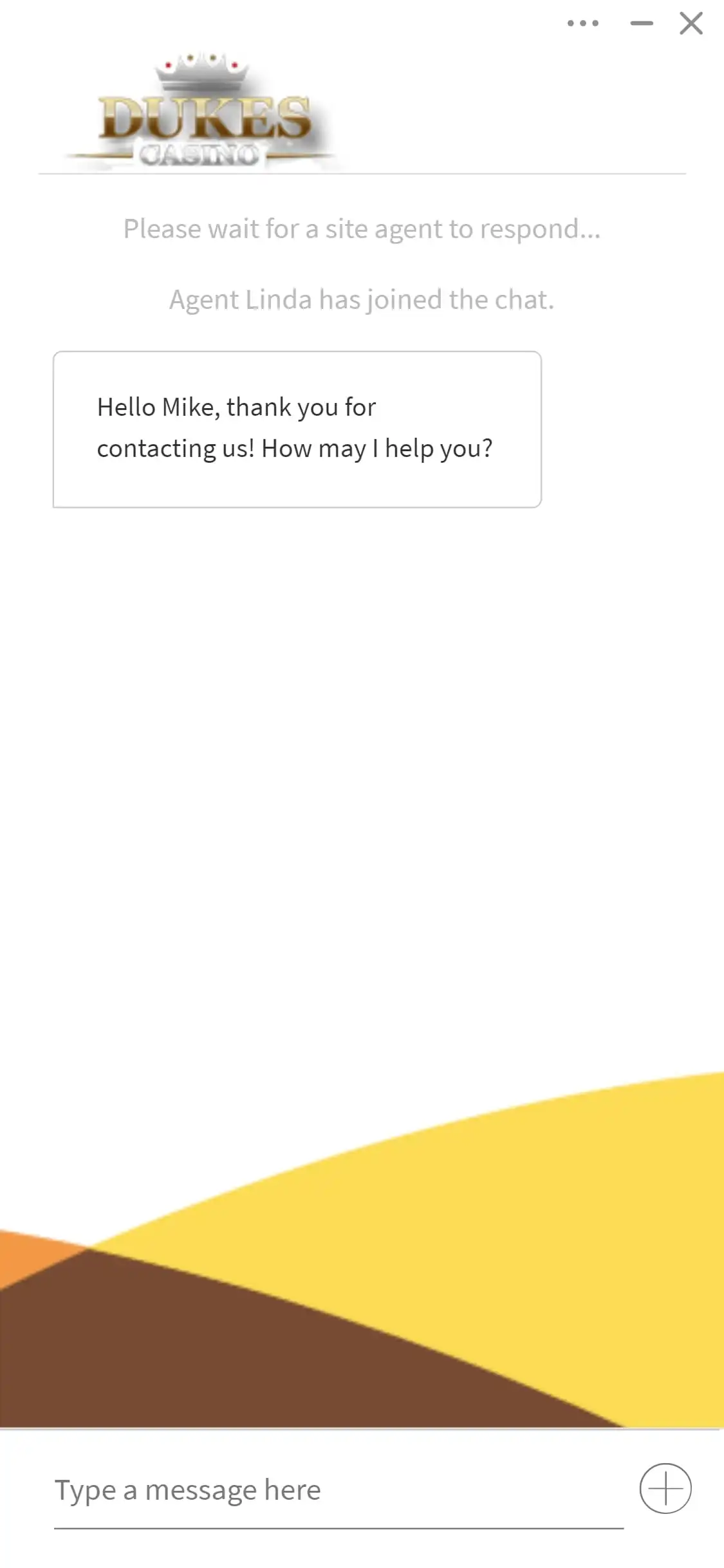Minimize the chat window
This screenshot has height=1568, width=724.
tap(641, 24)
